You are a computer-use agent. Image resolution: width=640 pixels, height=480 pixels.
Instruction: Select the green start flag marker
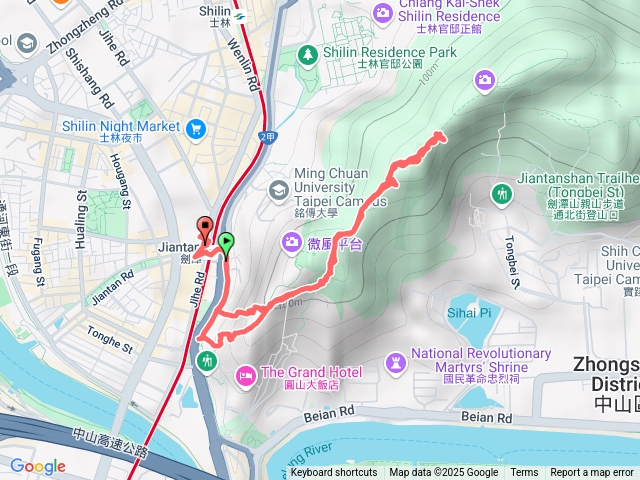(227, 243)
